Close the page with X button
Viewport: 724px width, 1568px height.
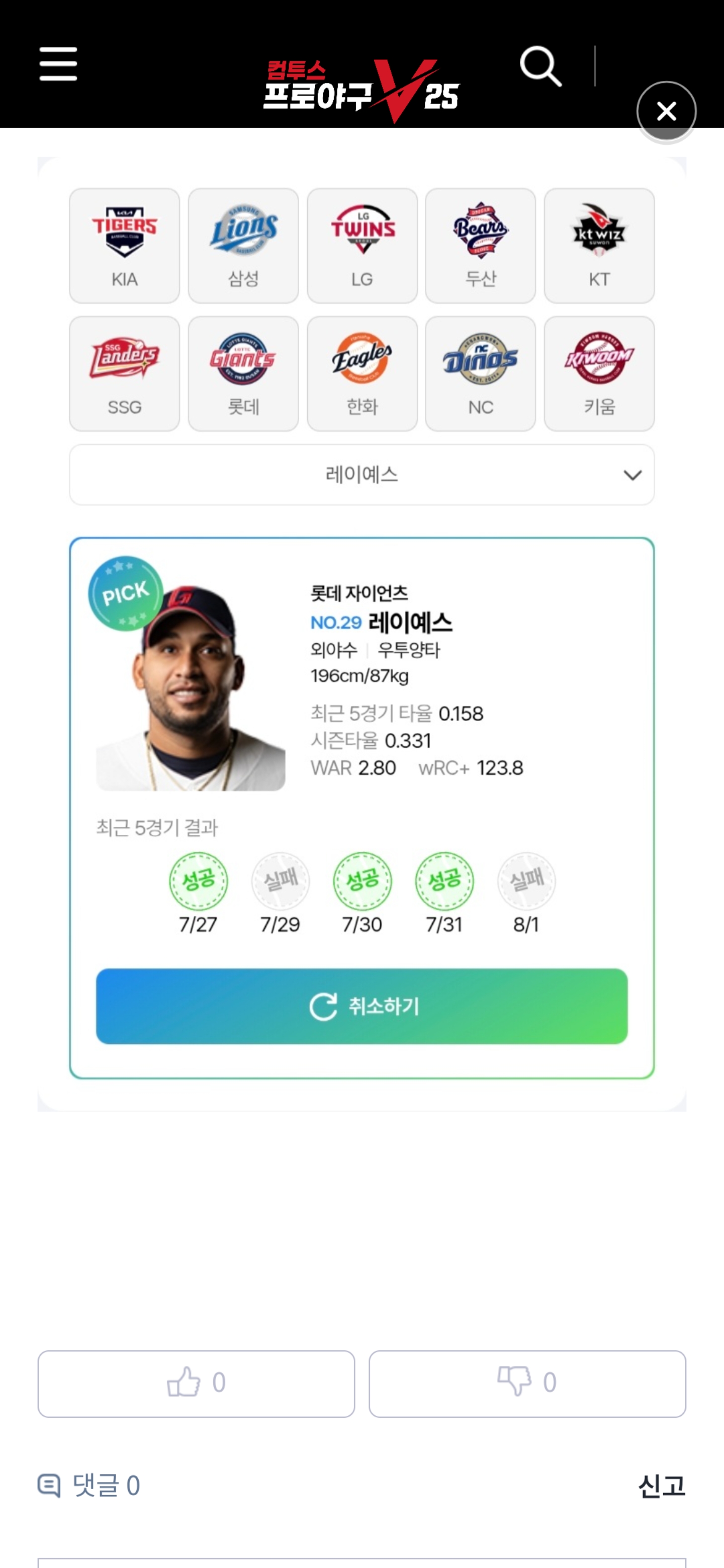(x=666, y=112)
